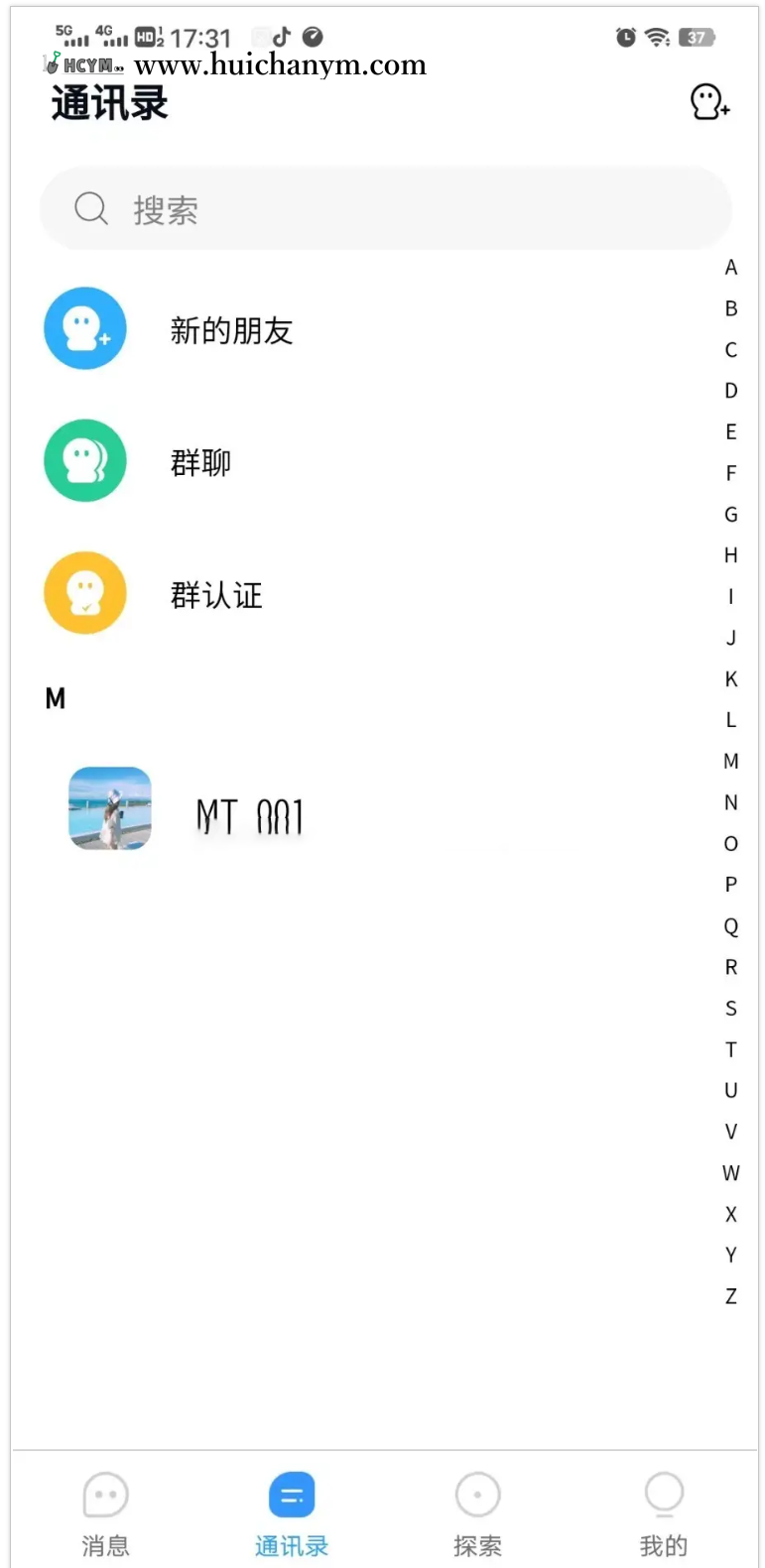The height and width of the screenshot is (1568, 765).
Task: Click the MT 001 avatar thumbnail
Action: pos(110,808)
